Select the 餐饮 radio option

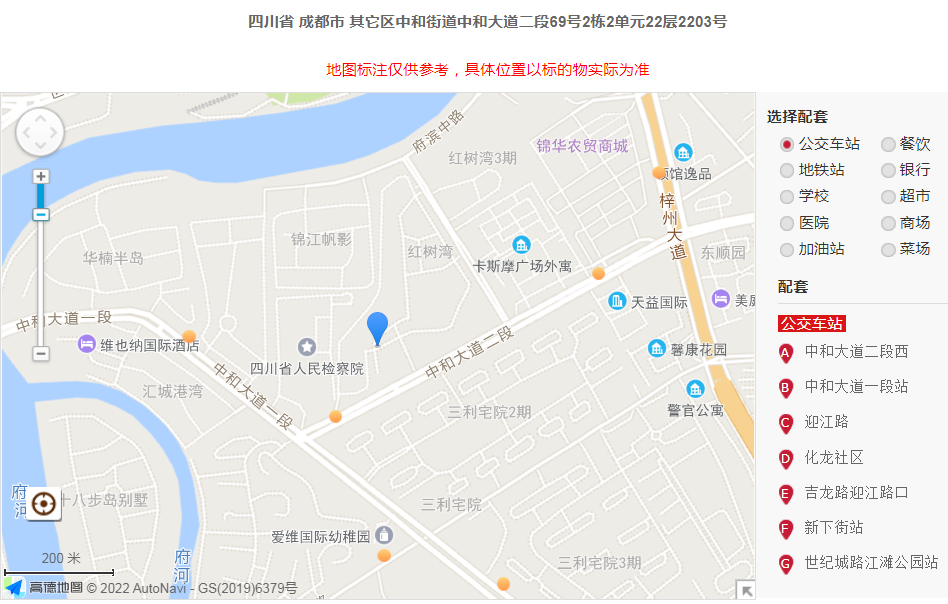pyautogui.click(x=888, y=144)
